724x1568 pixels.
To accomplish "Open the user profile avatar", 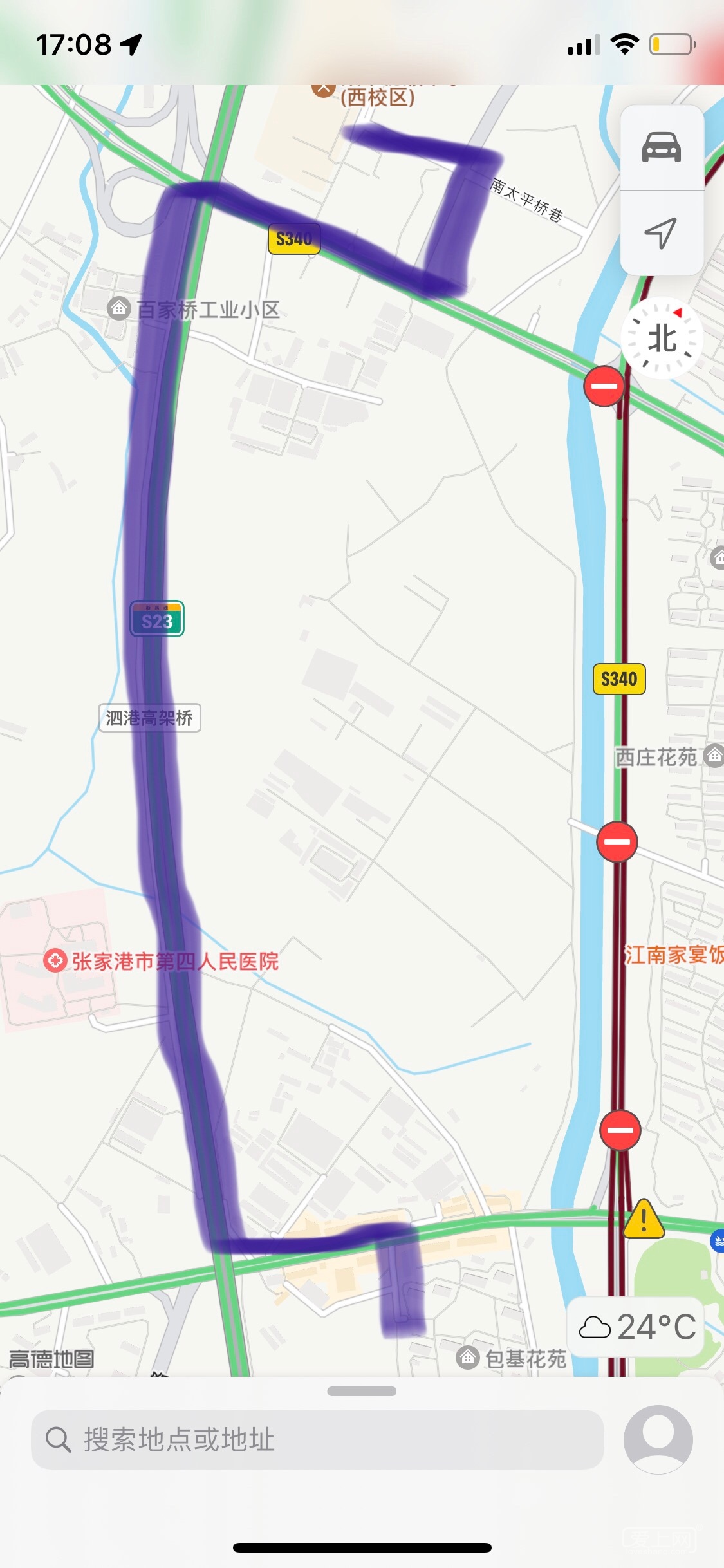I will click(x=658, y=1439).
